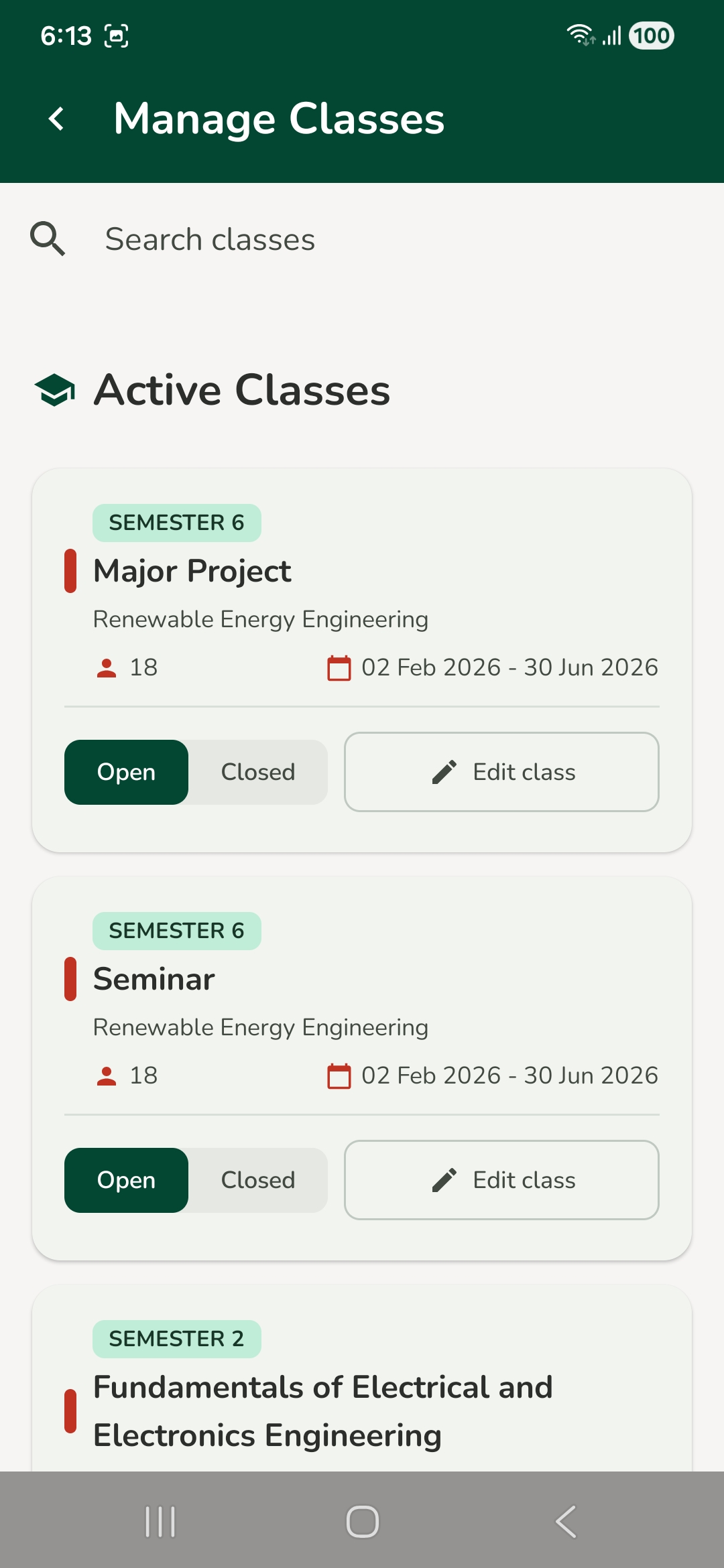The height and width of the screenshot is (1568, 724).
Task: Tap the back arrow in the header
Action: [57, 119]
